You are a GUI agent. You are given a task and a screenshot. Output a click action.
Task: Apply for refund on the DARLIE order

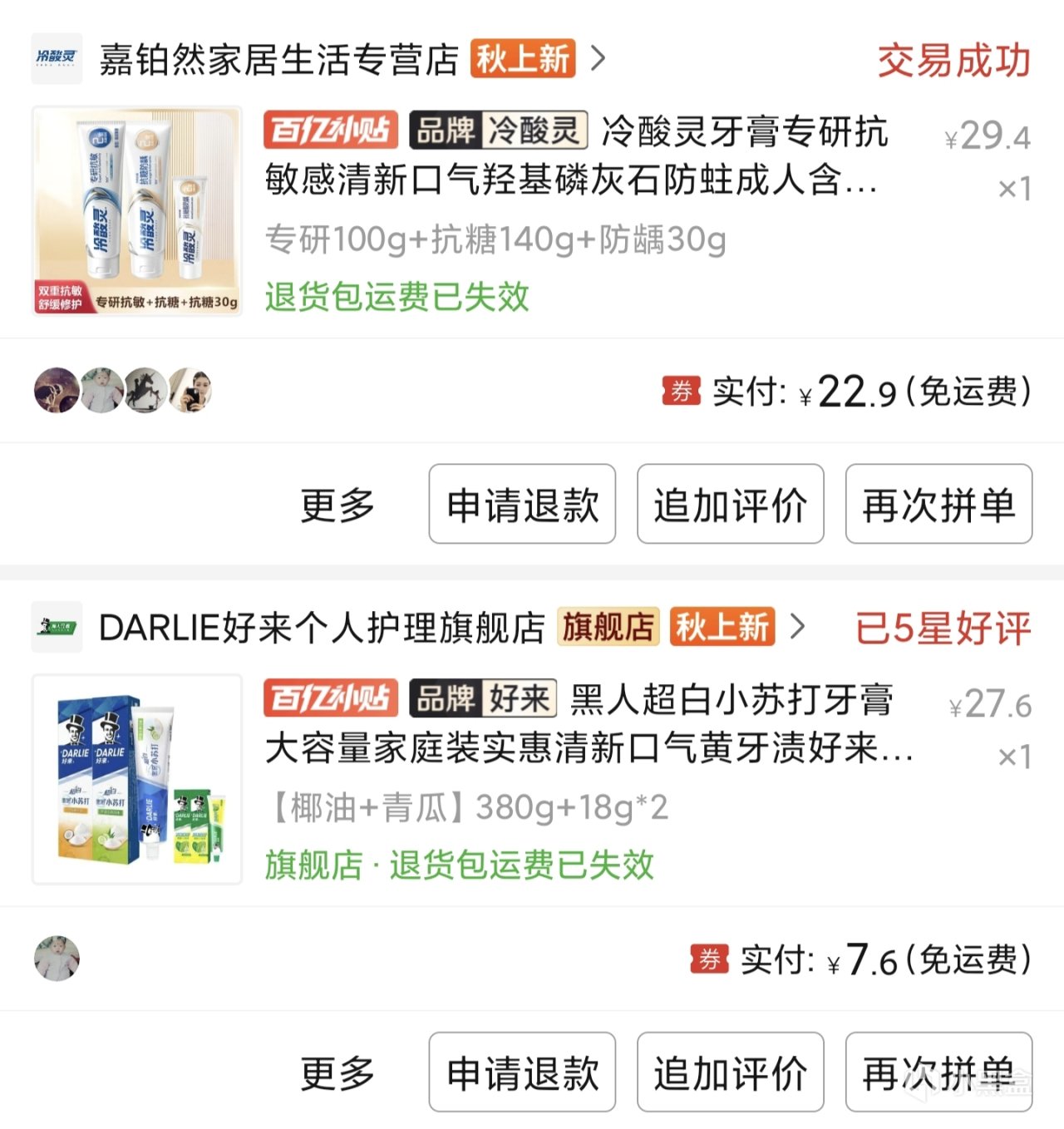[x=522, y=1073]
